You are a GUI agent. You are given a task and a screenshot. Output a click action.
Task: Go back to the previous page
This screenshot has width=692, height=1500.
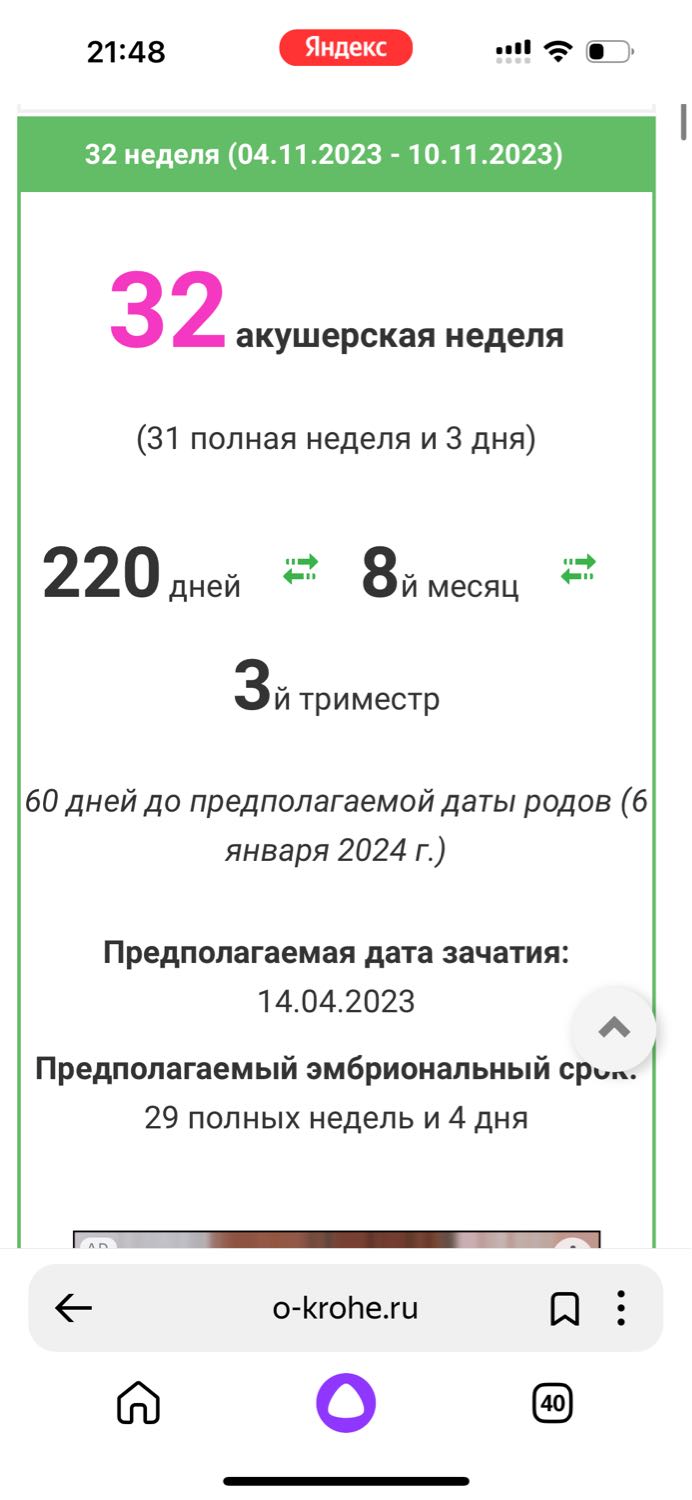tap(73, 1308)
